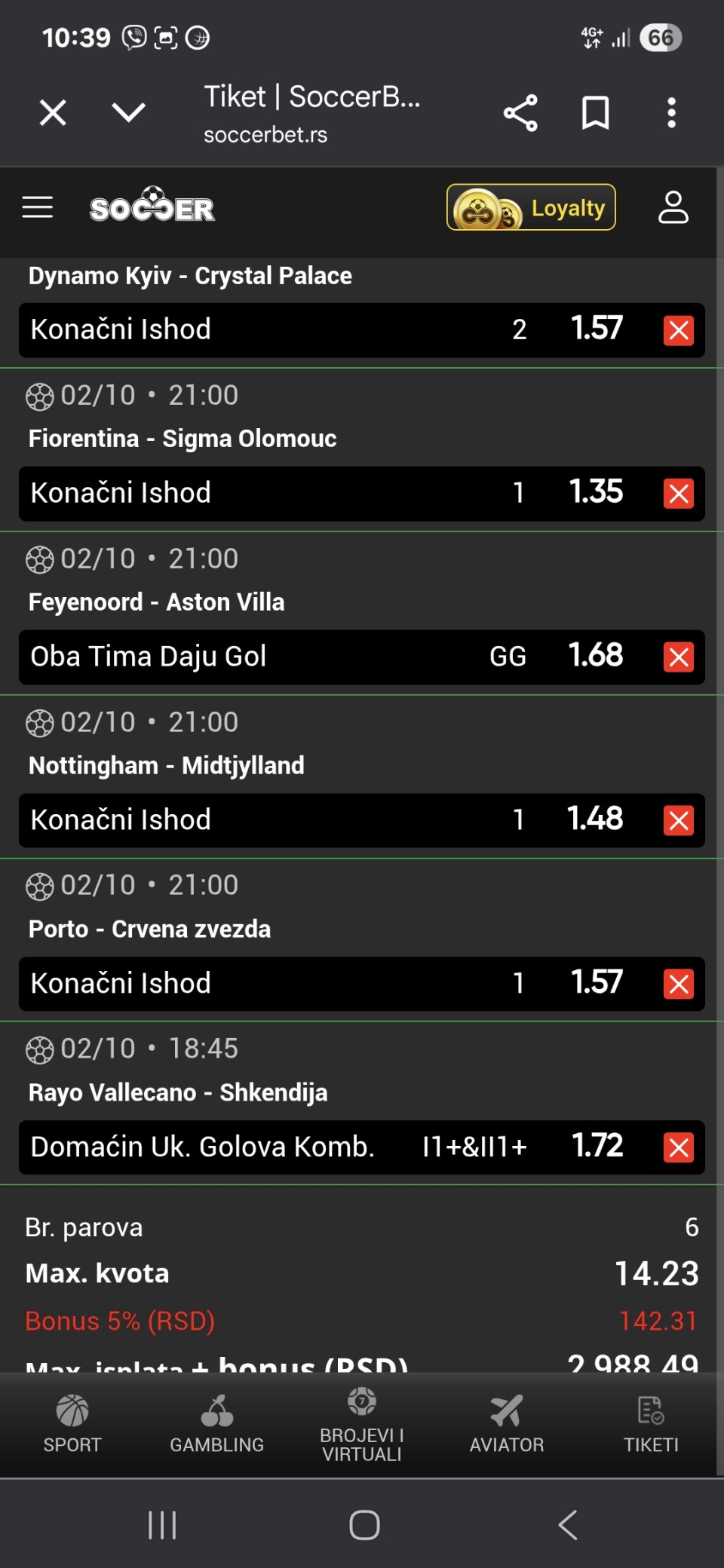Image resolution: width=724 pixels, height=1568 pixels.
Task: Launch the Aviator section
Action: click(507, 1425)
